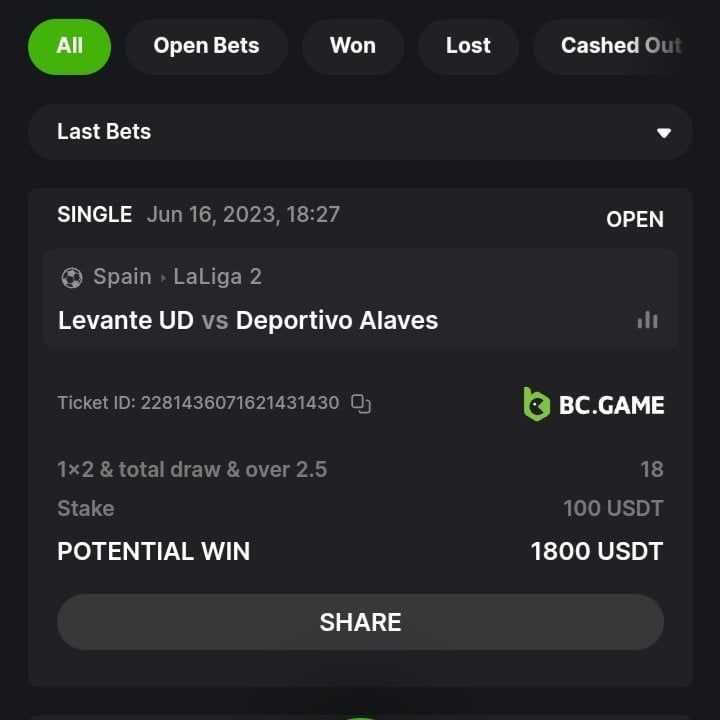This screenshot has height=720, width=720.
Task: Copy the ticket ID
Action: coord(361,404)
